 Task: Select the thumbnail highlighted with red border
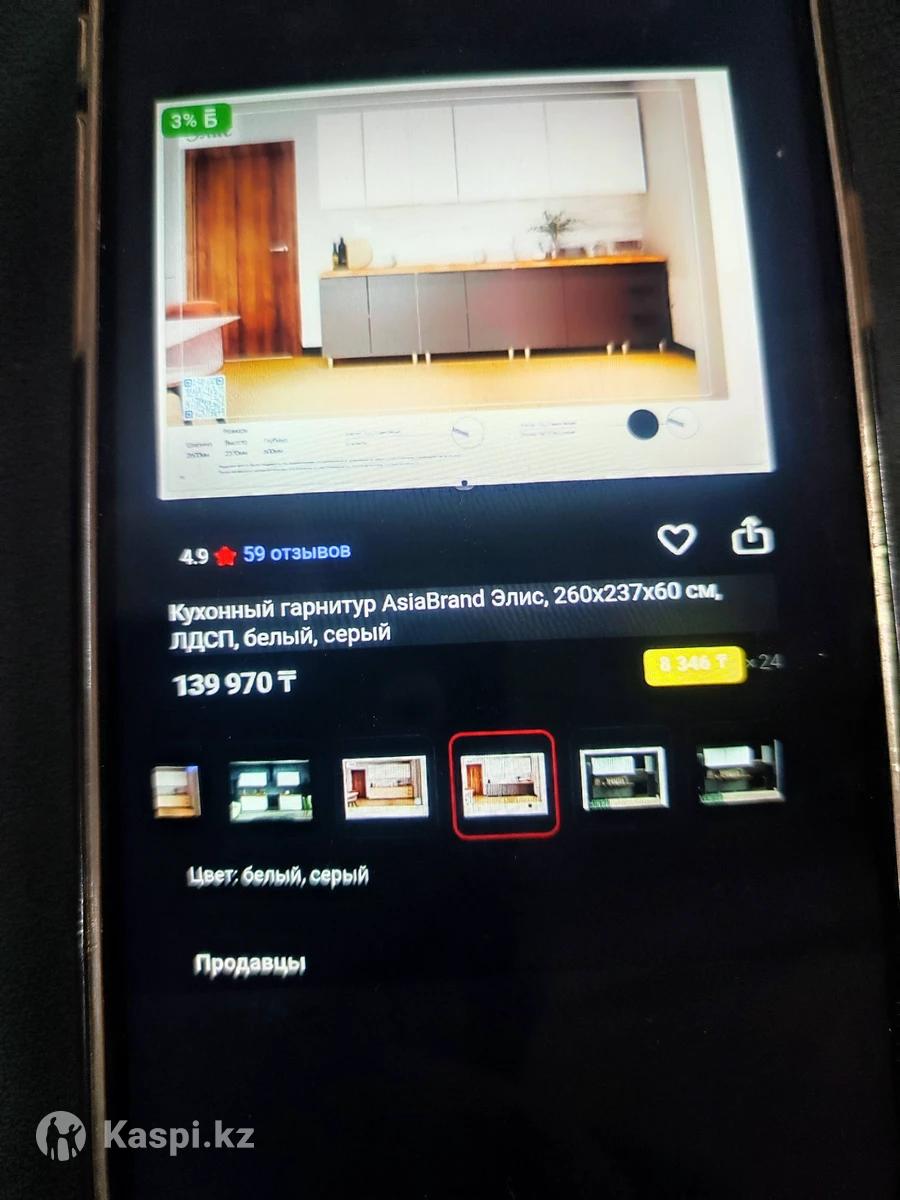tap(504, 784)
